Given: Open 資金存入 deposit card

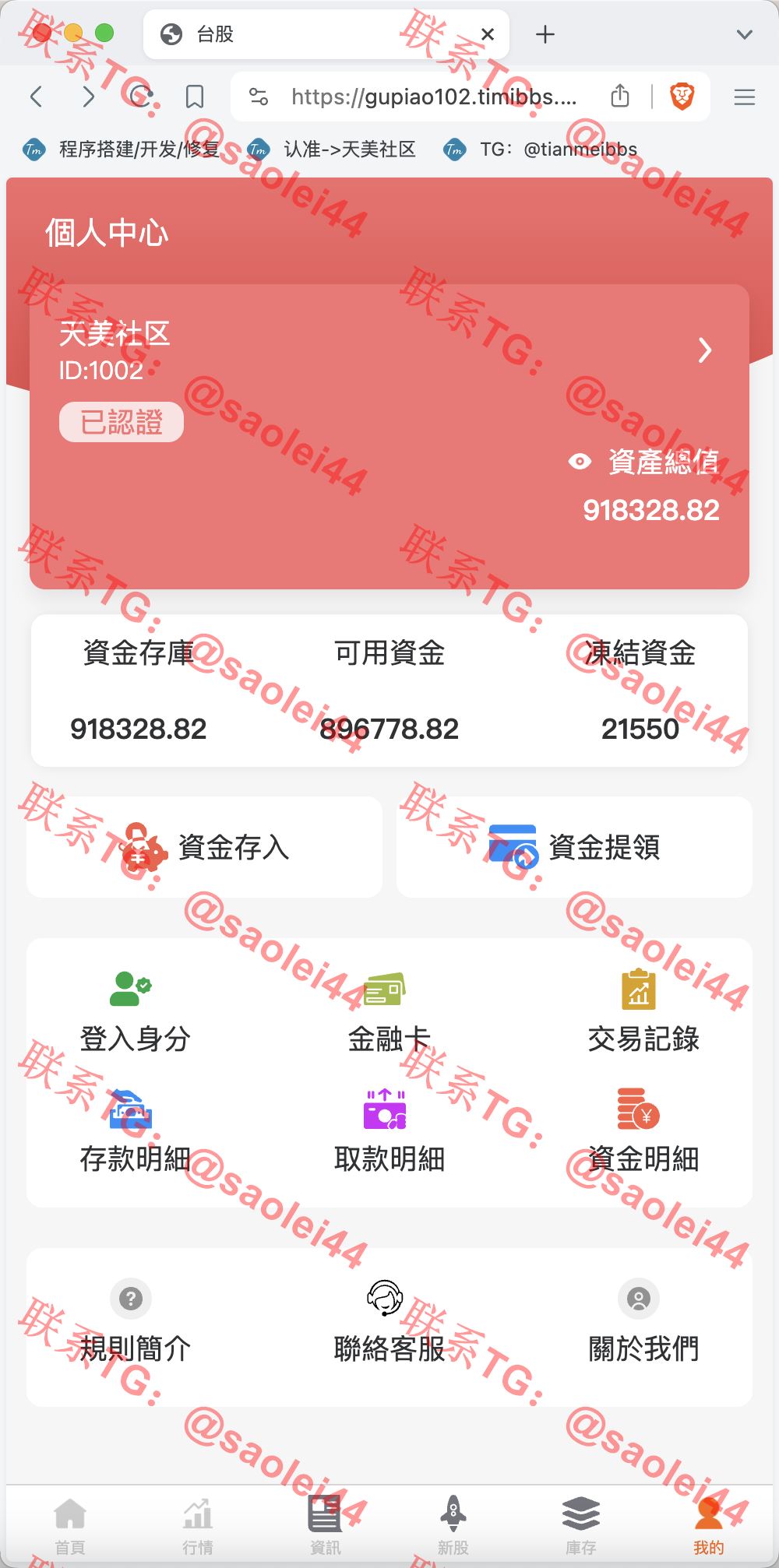Looking at the screenshot, I should (205, 847).
